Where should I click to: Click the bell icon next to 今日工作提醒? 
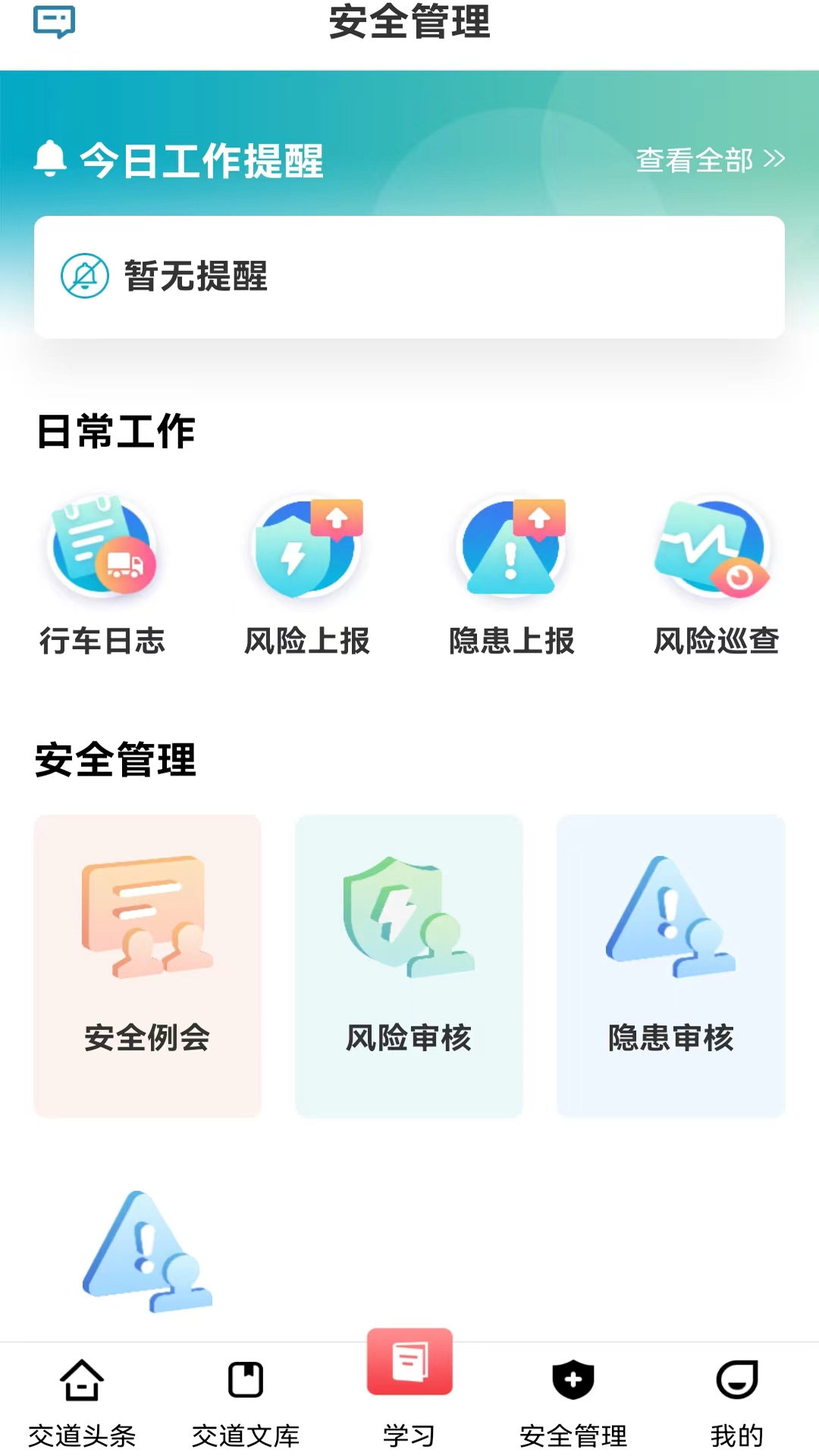(51, 158)
